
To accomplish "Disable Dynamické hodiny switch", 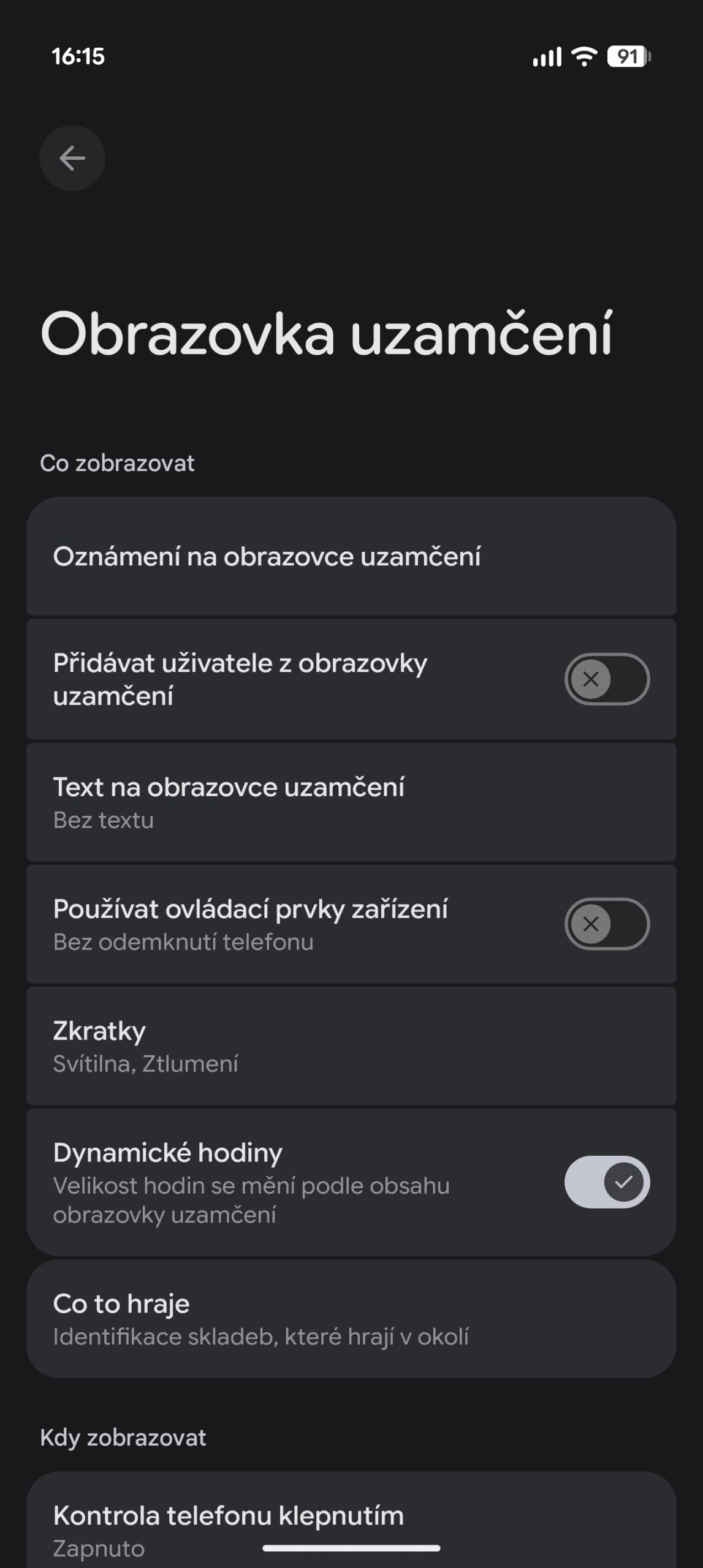I will coord(606,1182).
